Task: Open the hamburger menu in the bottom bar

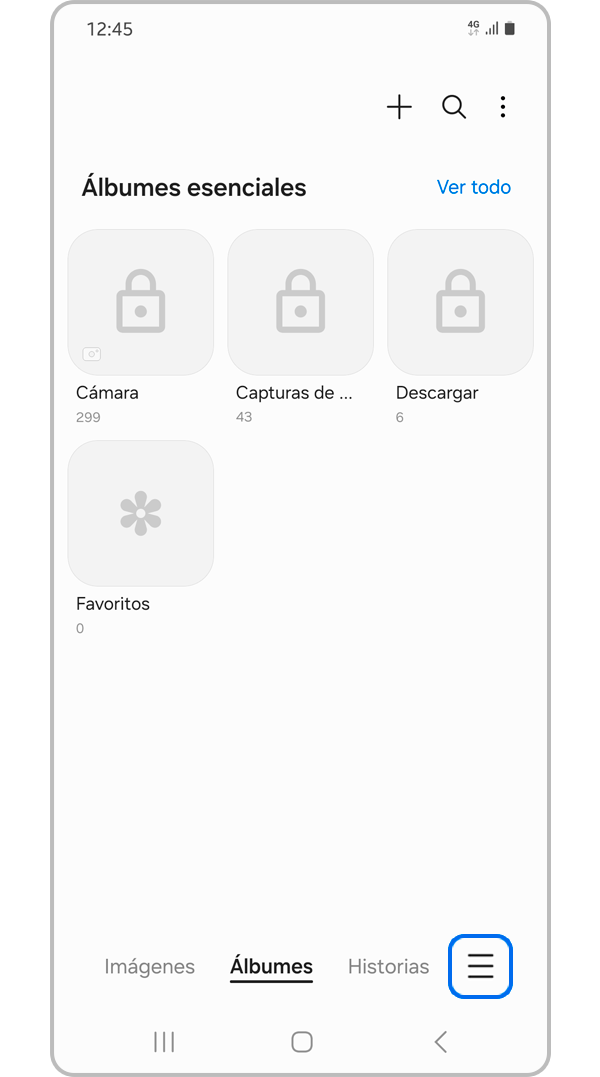Action: 481,966
